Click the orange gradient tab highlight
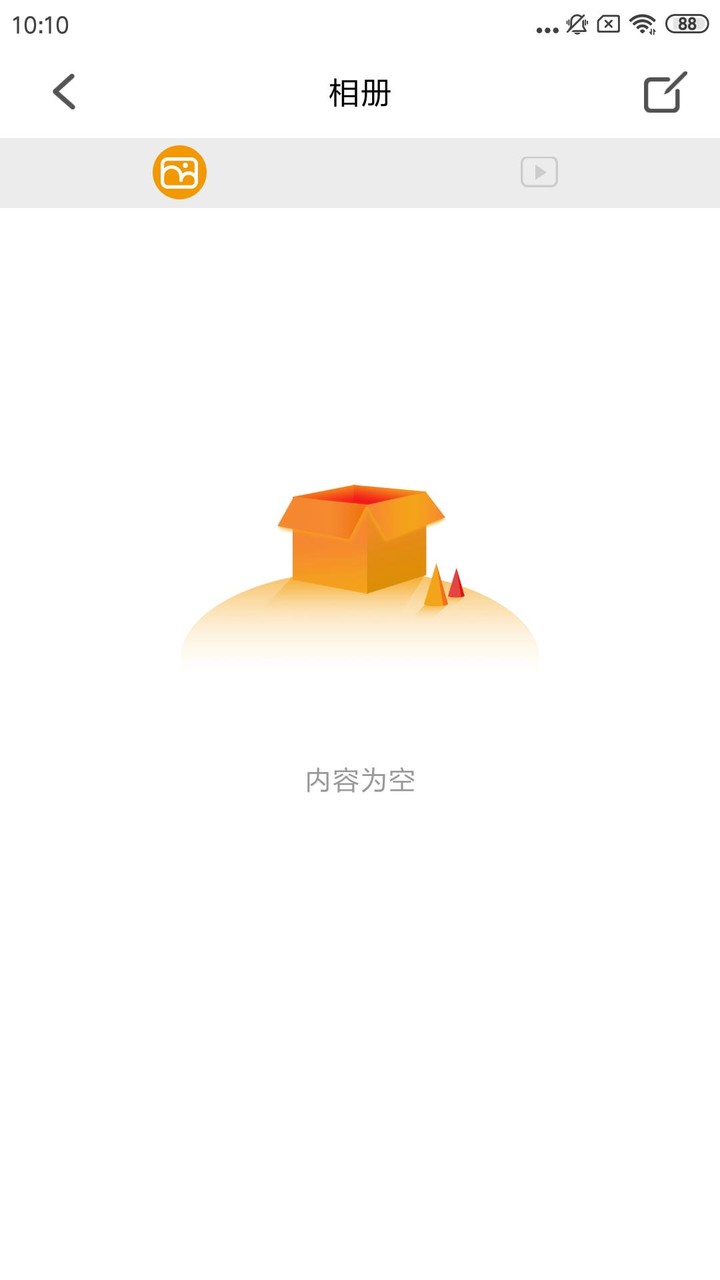The width and height of the screenshot is (720, 1280). click(x=180, y=171)
